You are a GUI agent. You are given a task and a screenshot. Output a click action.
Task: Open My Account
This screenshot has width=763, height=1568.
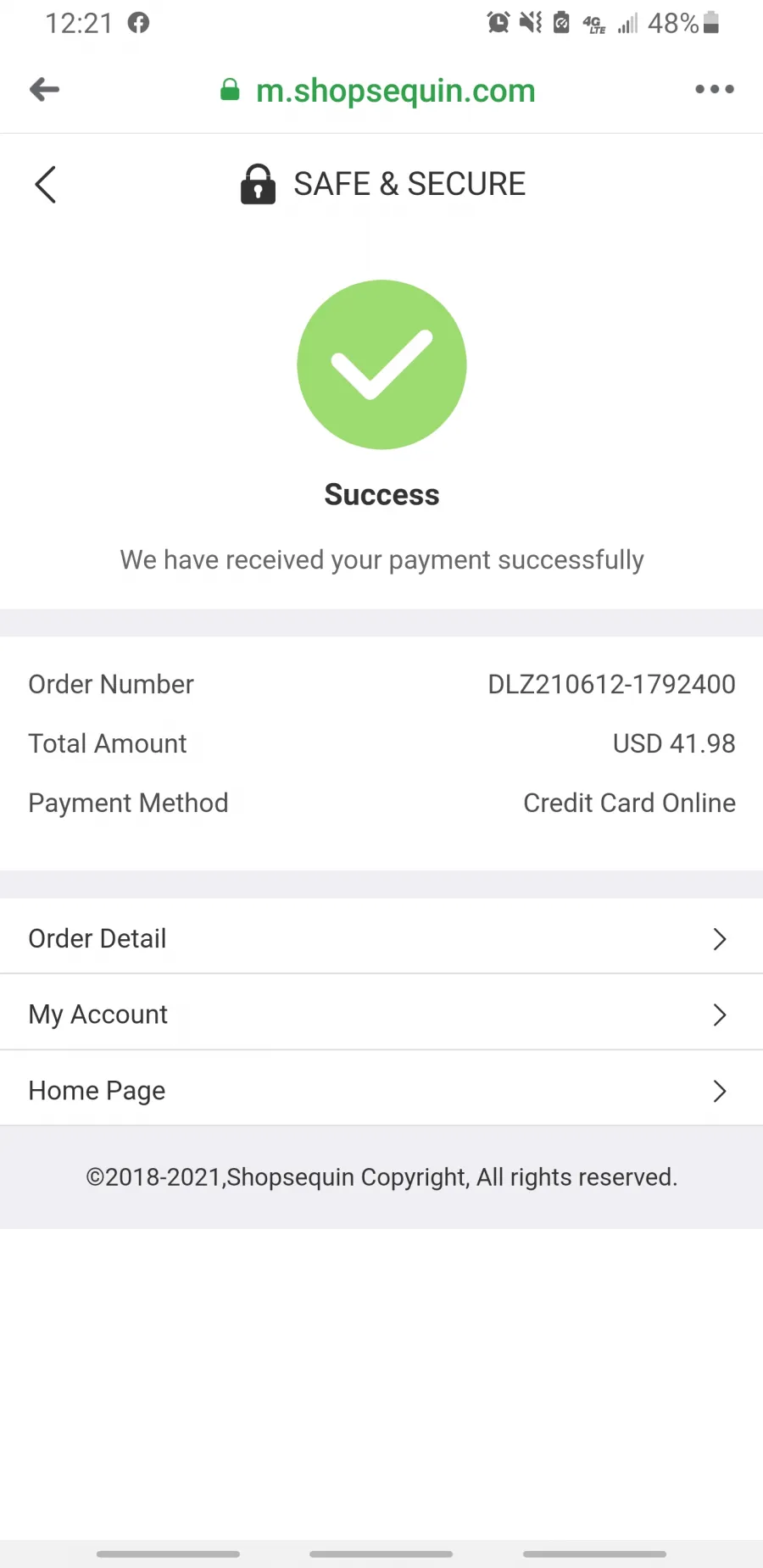381,1013
